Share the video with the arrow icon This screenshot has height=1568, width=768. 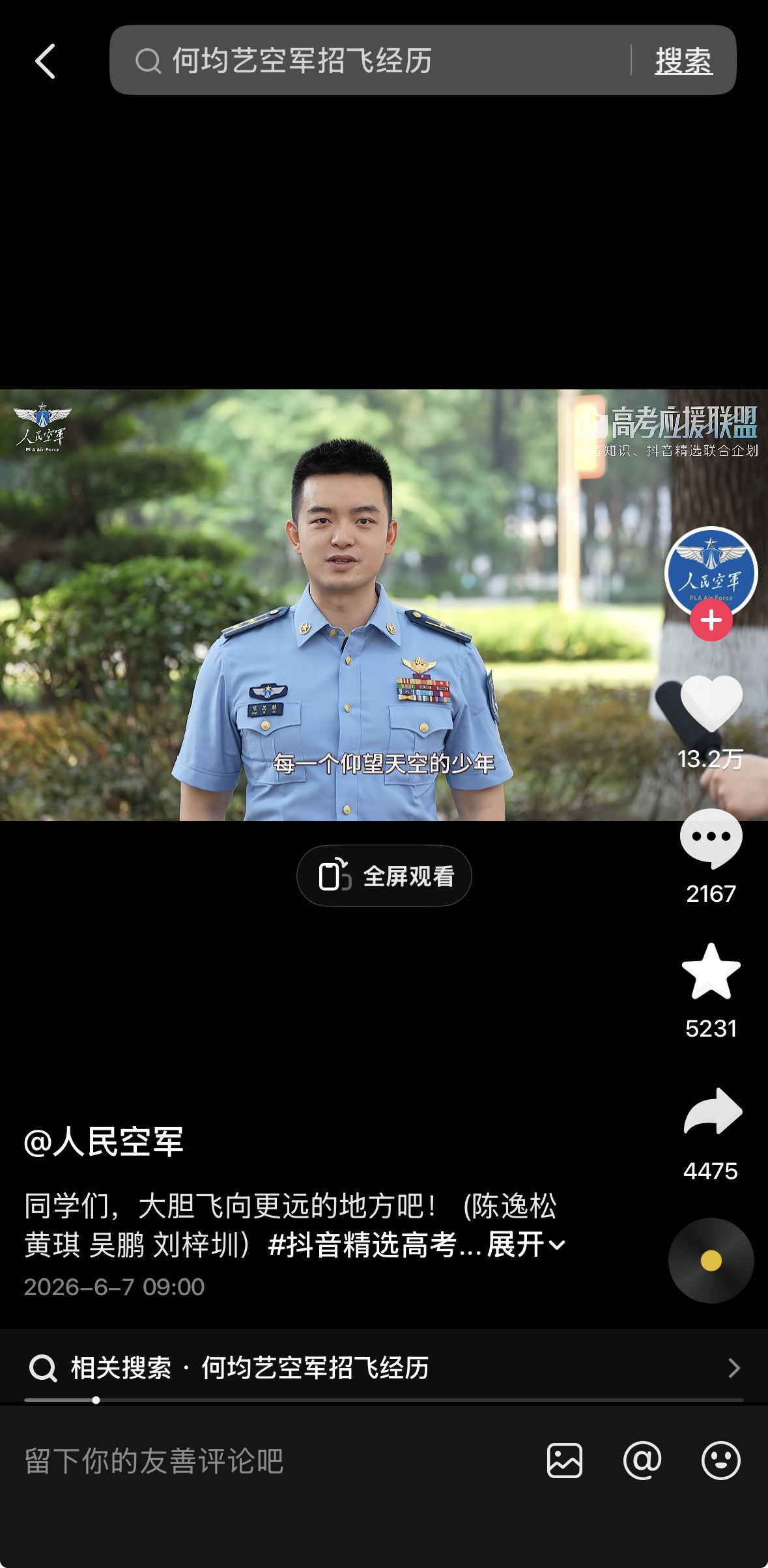point(713,1112)
